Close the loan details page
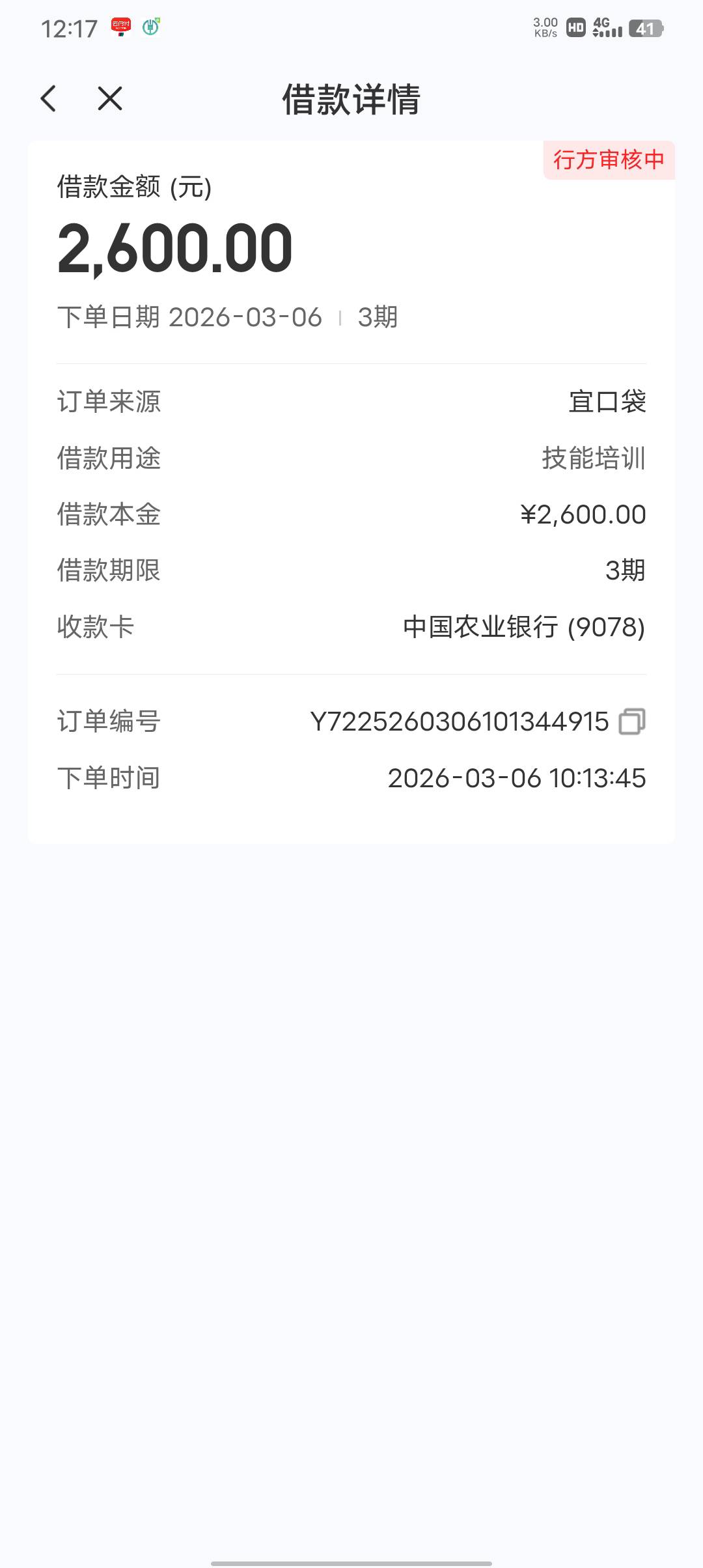 coord(110,99)
